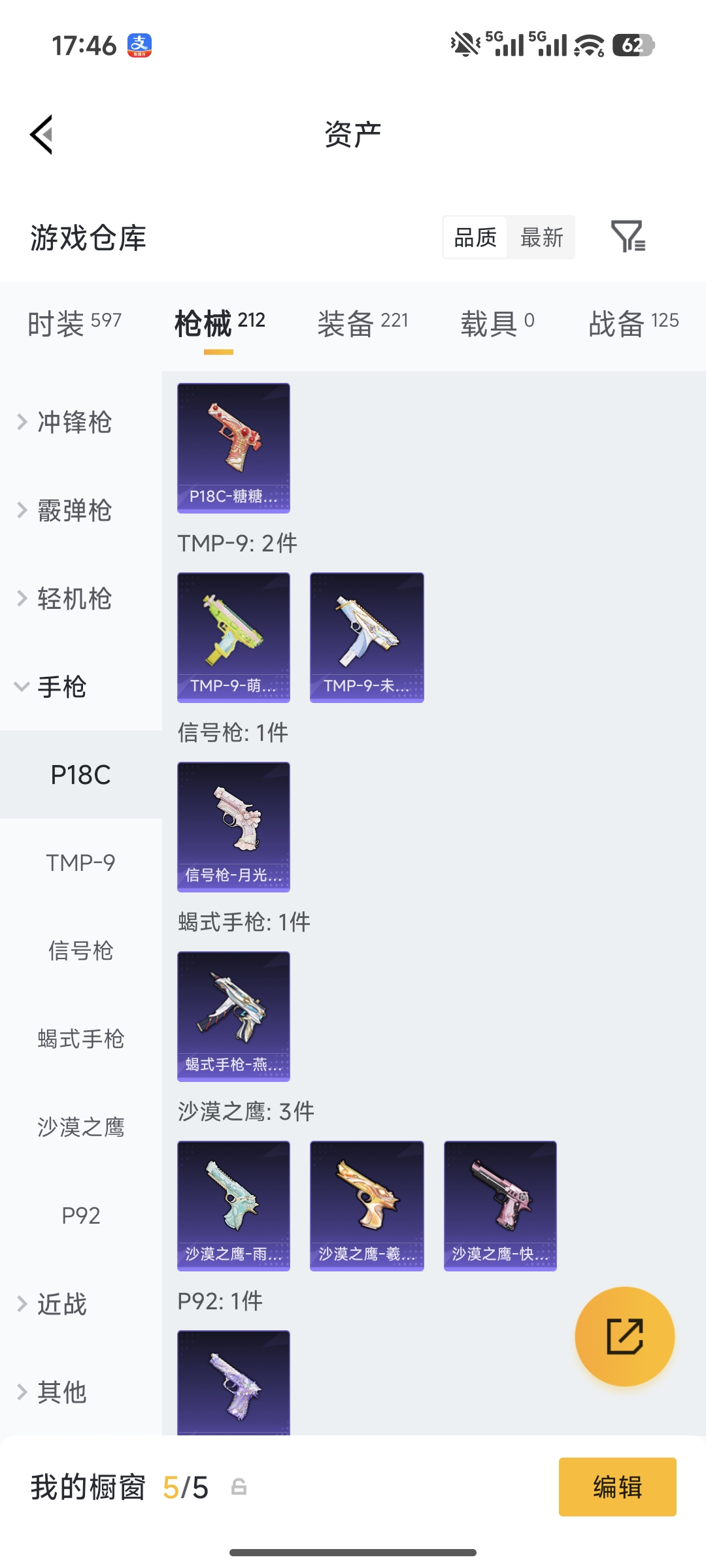The height and width of the screenshot is (1568, 706).
Task: Open the P18C-糖糖 pistol thumbnail
Action: coord(233,446)
